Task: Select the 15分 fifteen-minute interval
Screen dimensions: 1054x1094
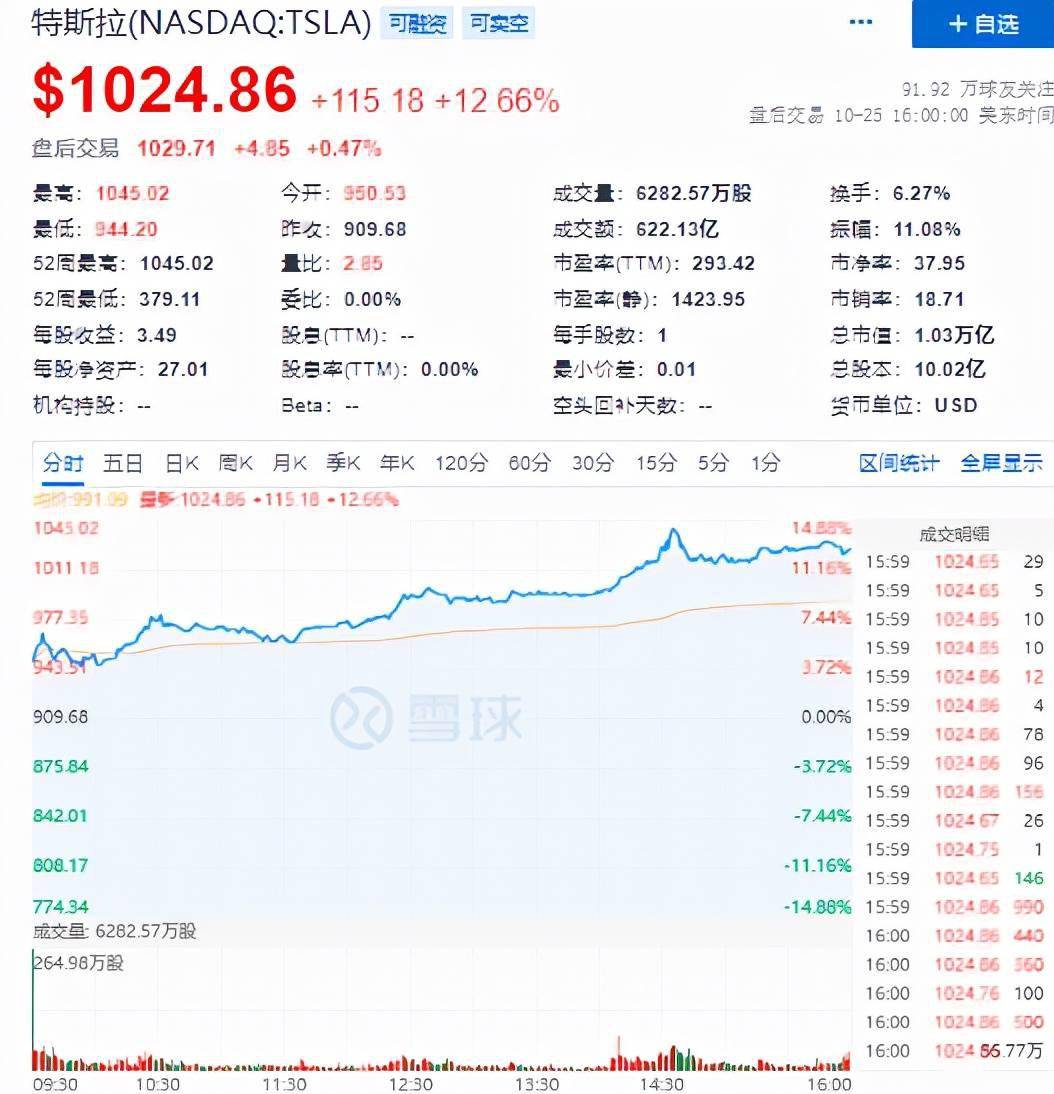Action: (652, 462)
